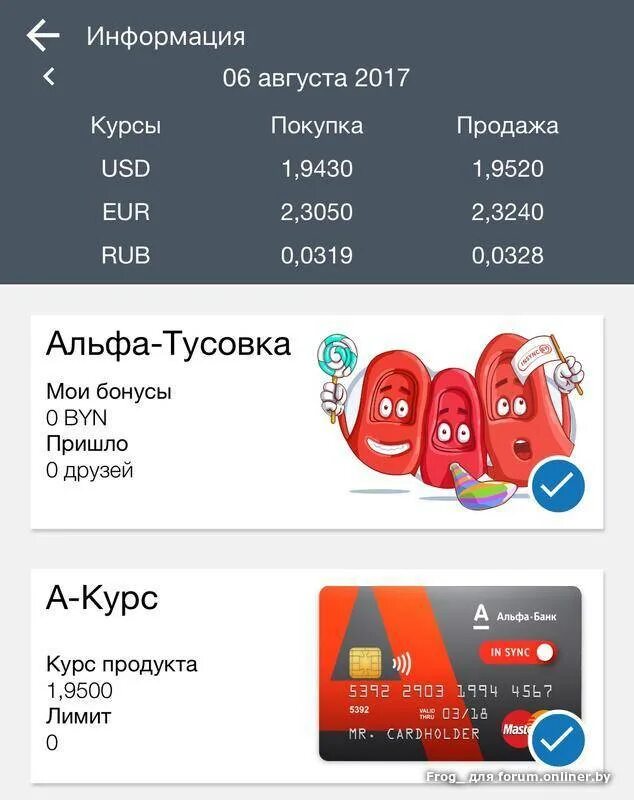The height and width of the screenshot is (800, 634).
Task: Toggle the check mark on Альфа-Тусовка
Action: click(x=558, y=487)
